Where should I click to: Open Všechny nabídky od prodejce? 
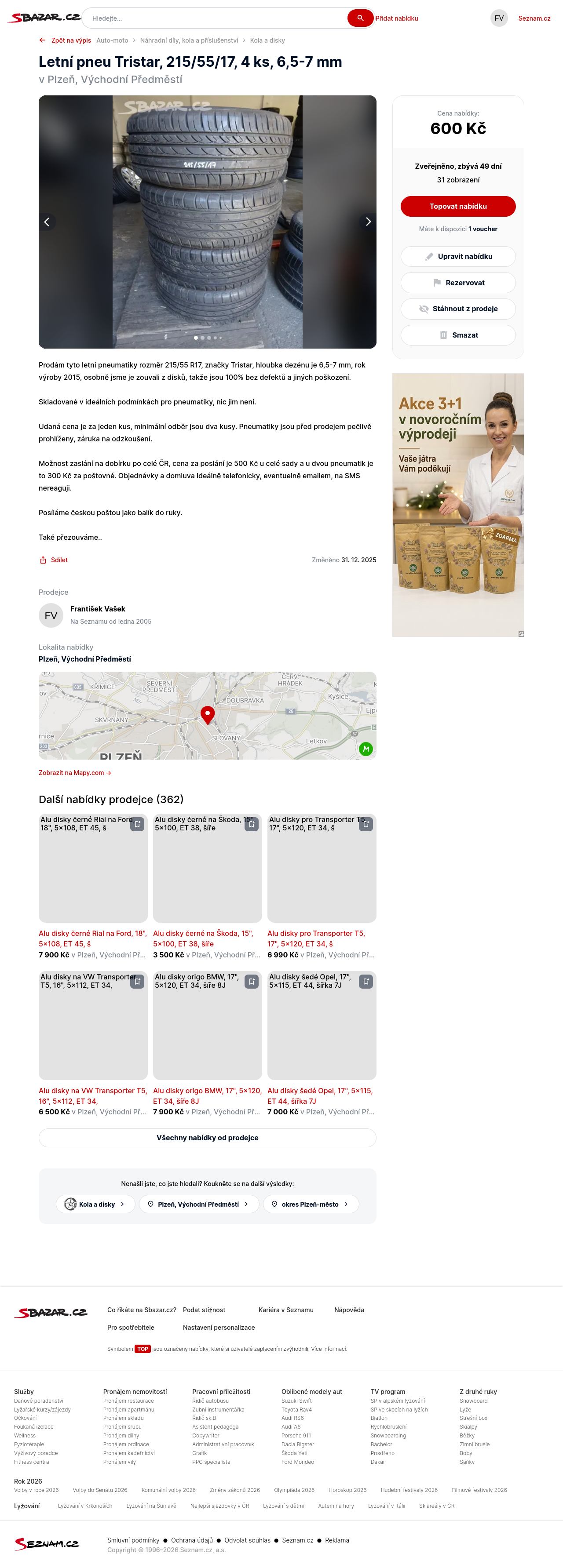[x=207, y=1138]
